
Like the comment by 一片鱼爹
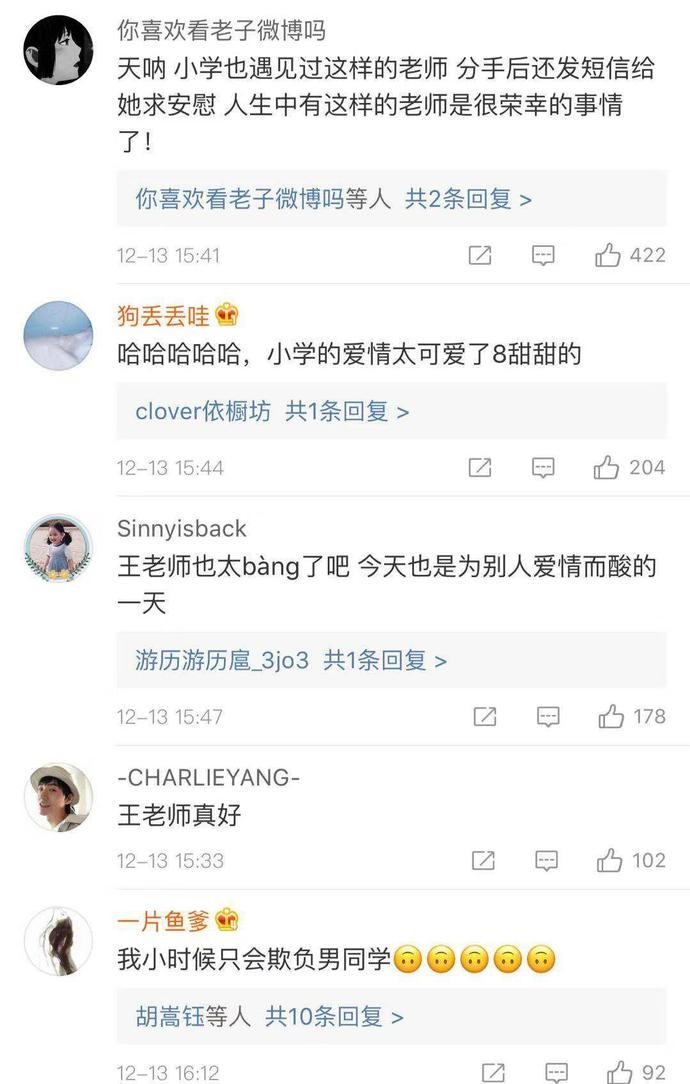pyautogui.click(x=620, y=1072)
